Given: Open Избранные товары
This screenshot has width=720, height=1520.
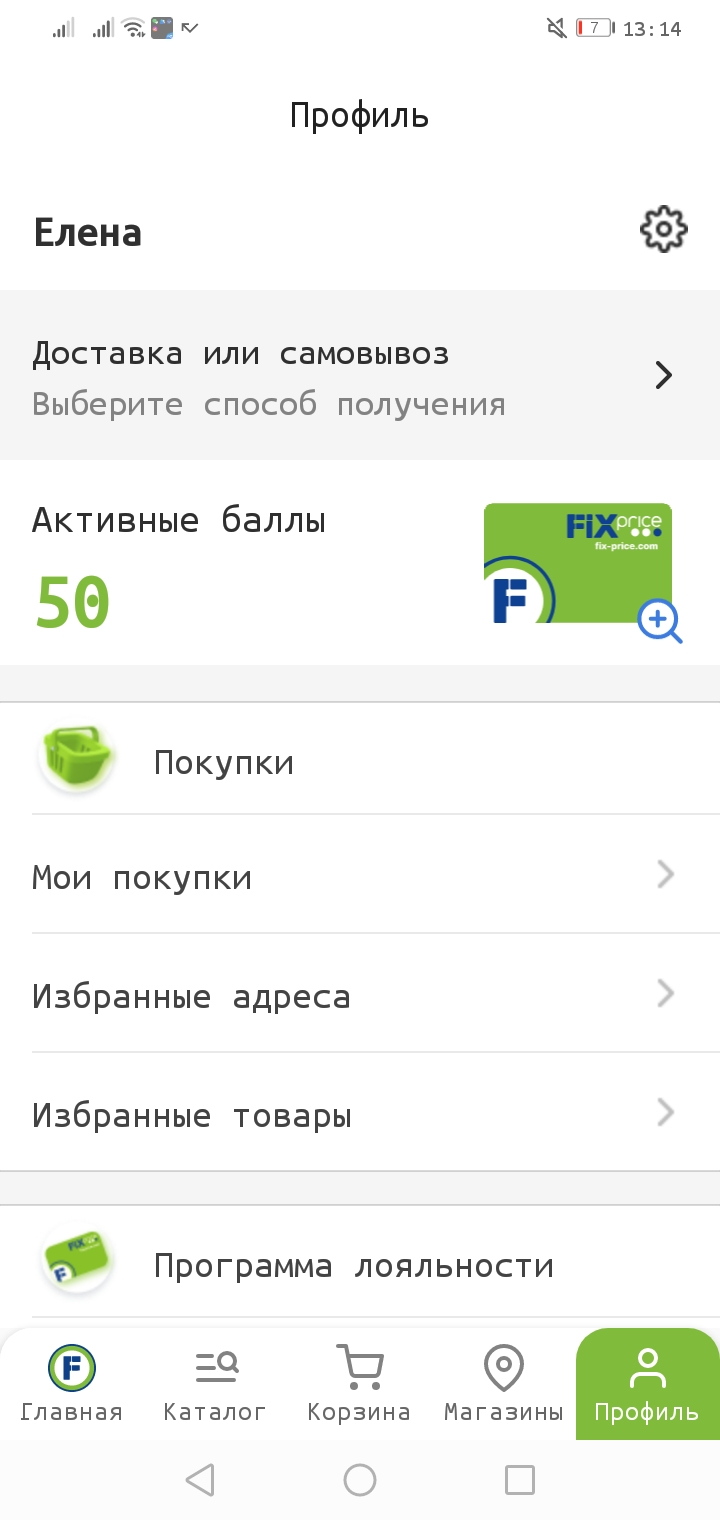Looking at the screenshot, I should tap(360, 1113).
